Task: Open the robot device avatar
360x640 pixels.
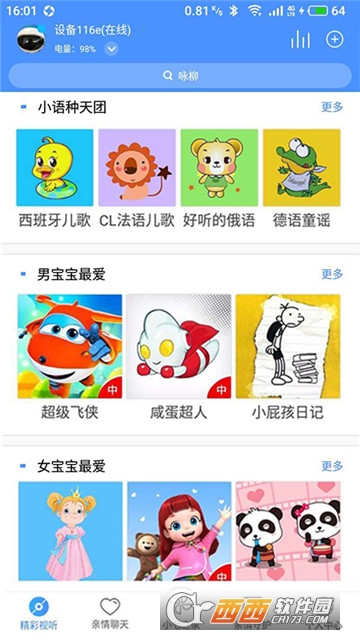Action: tap(31, 39)
